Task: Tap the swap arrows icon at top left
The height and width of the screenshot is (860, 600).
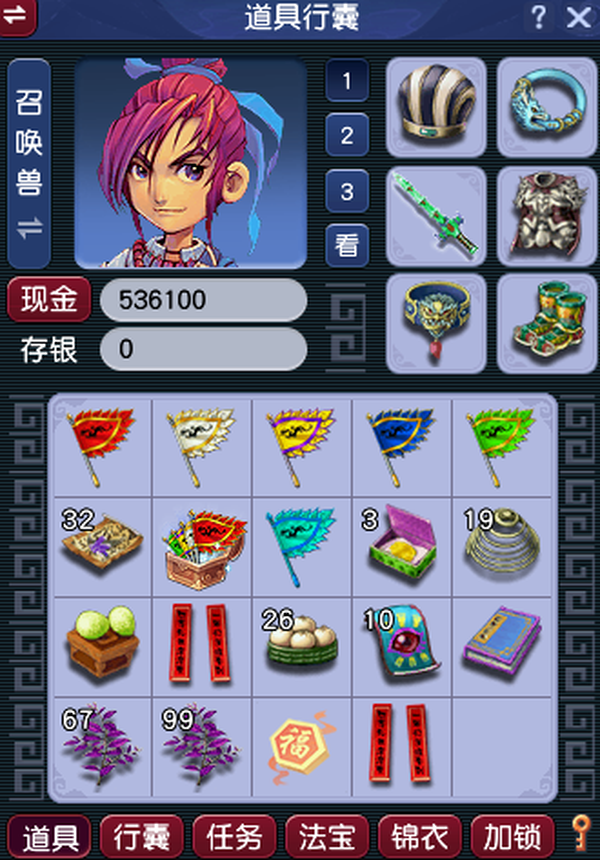Action: coord(18,17)
